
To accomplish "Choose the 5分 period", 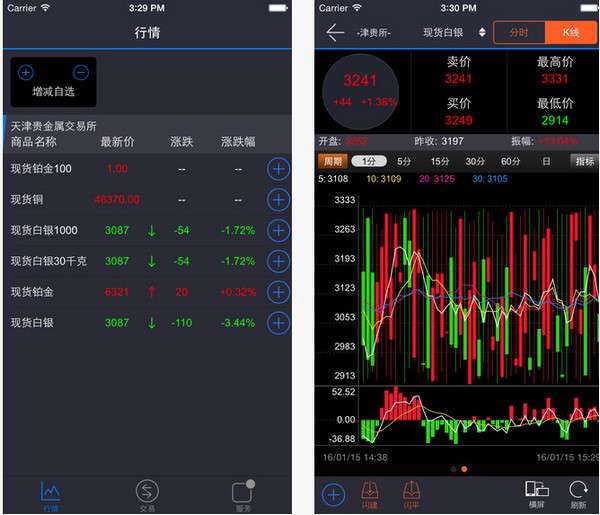I will point(403,161).
